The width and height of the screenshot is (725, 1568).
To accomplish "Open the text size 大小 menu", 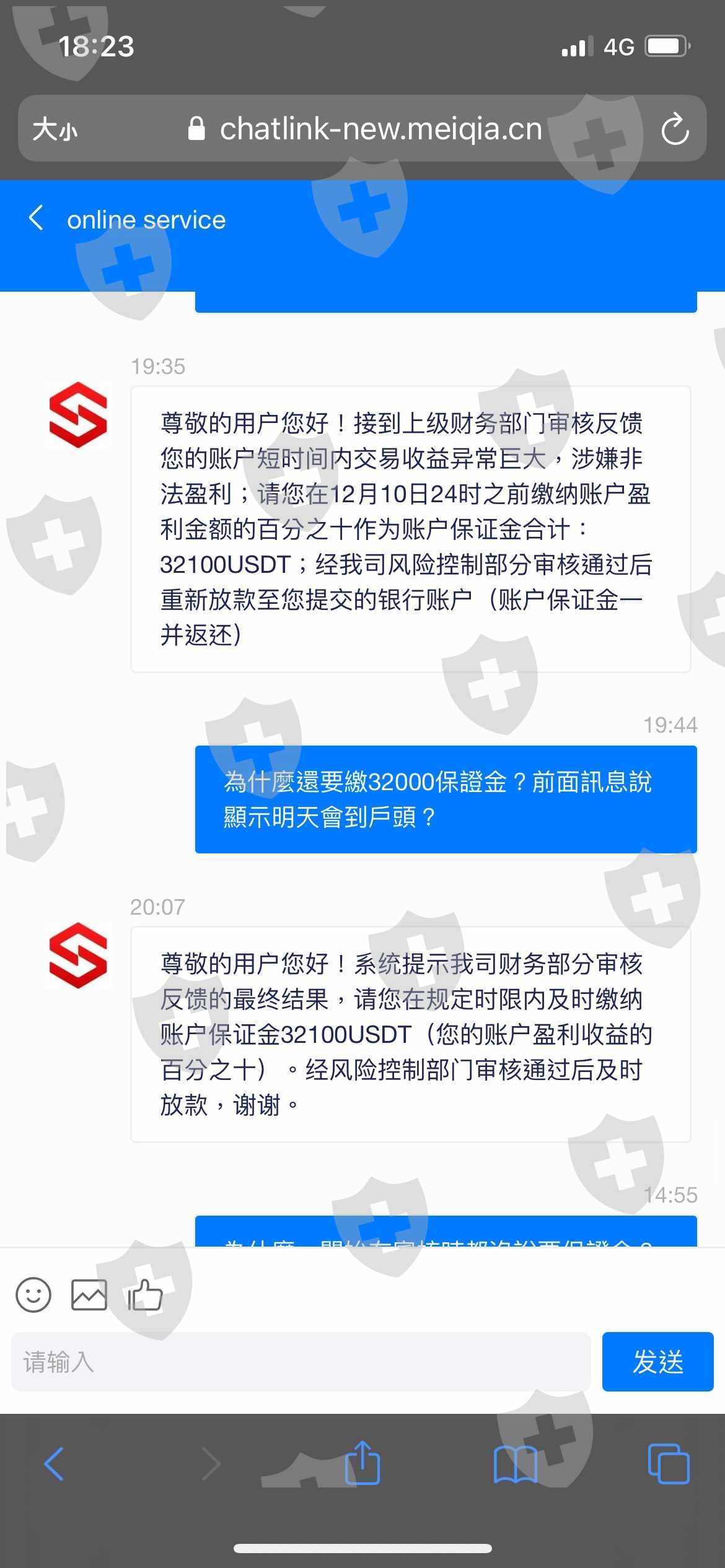I will (x=55, y=130).
